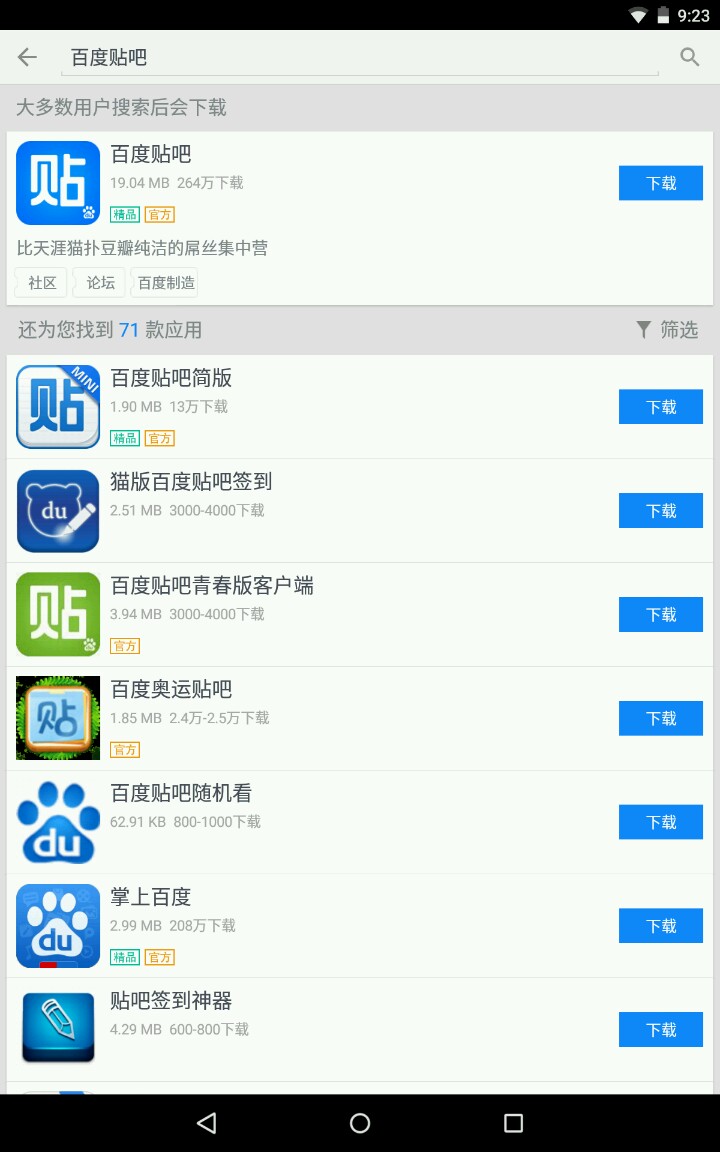The width and height of the screenshot is (720, 1152).
Task: Download 百度贴吧青春版客户端
Action: coord(660,615)
